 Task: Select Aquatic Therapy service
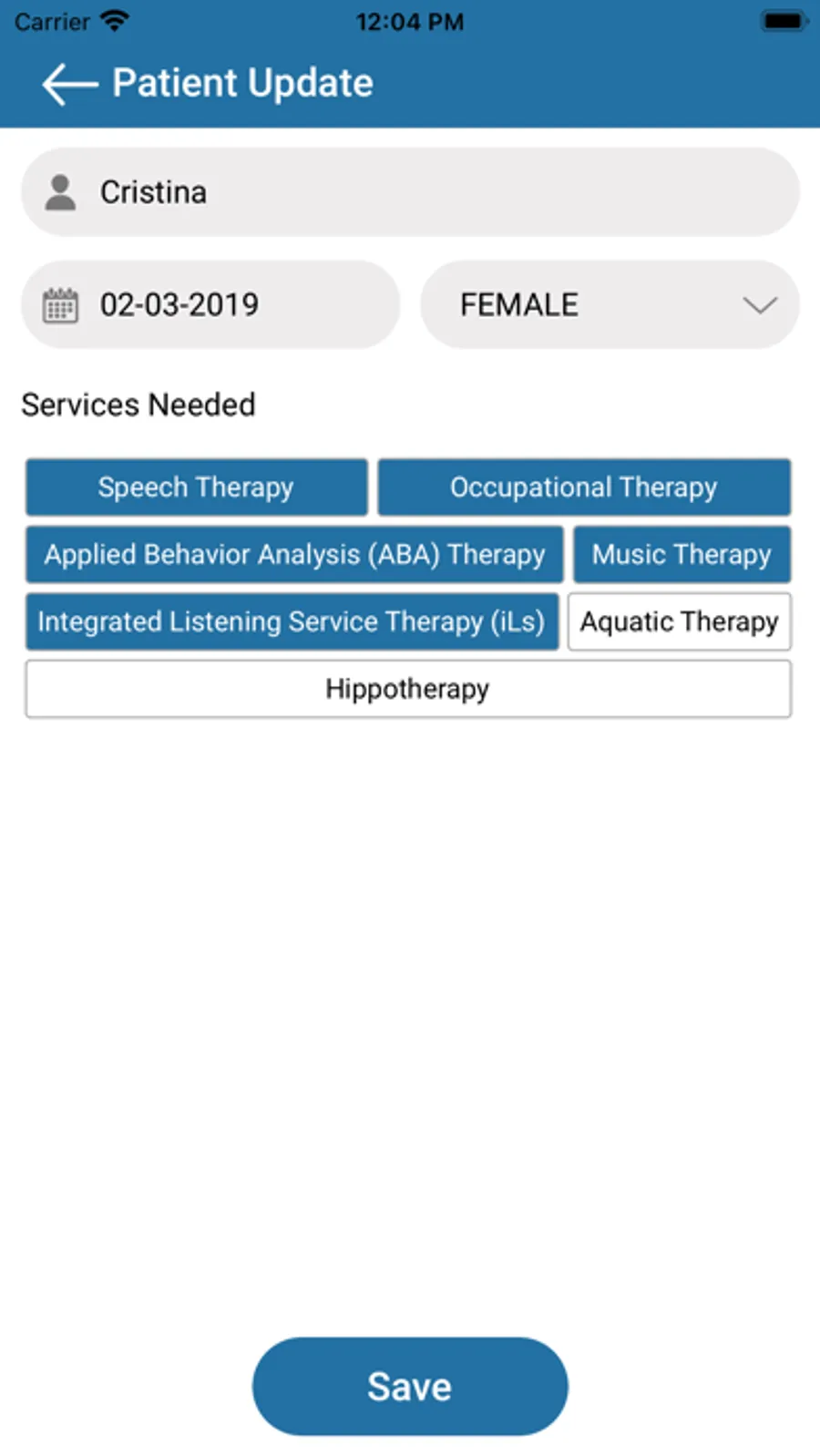[x=680, y=622]
